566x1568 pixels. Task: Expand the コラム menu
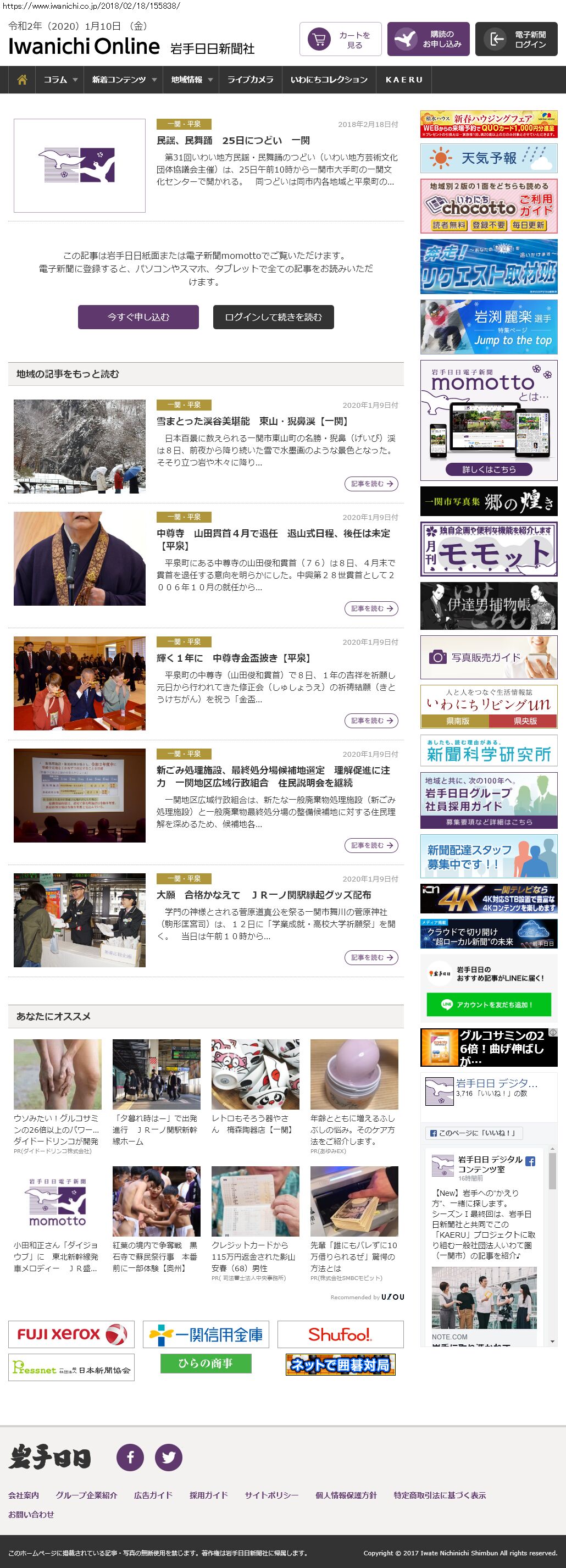(60, 80)
